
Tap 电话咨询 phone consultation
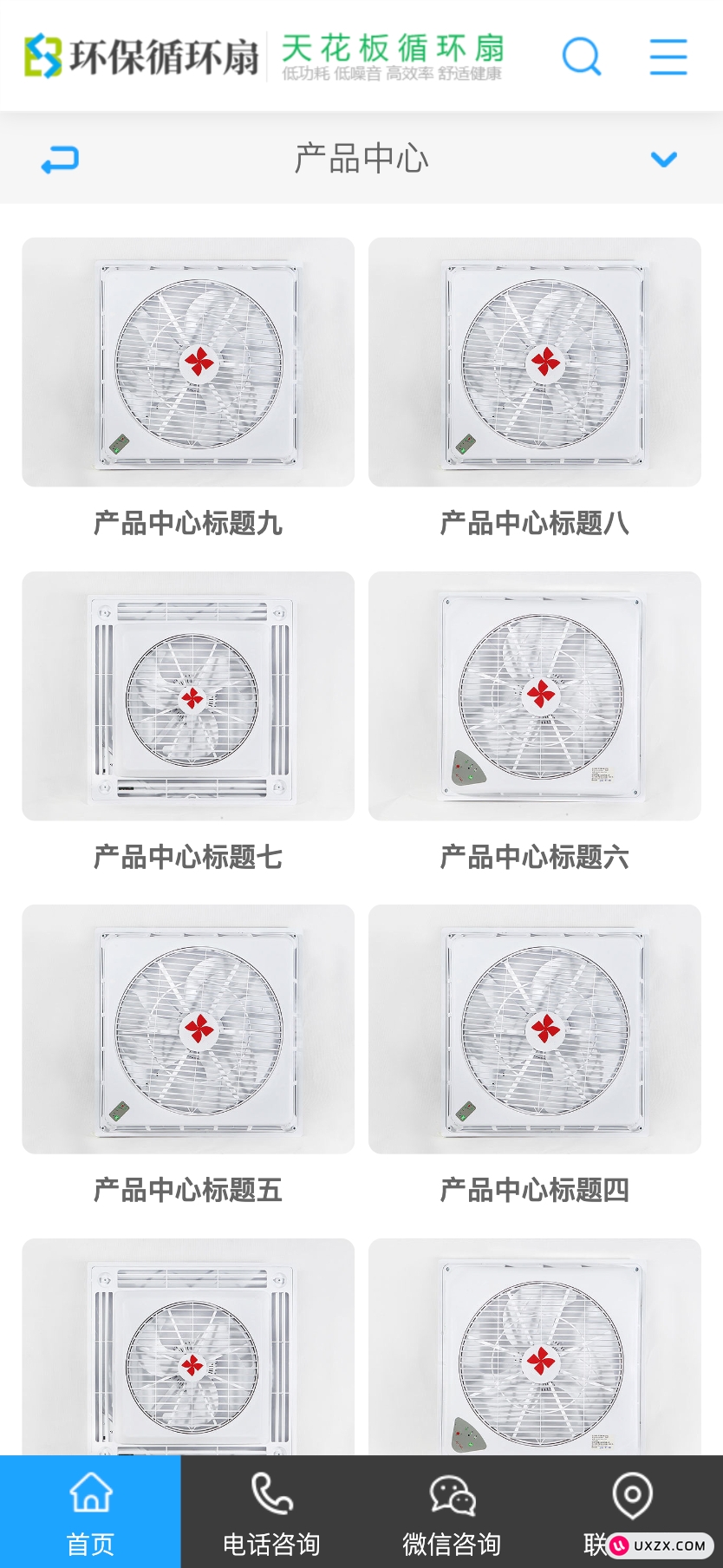click(x=271, y=1512)
